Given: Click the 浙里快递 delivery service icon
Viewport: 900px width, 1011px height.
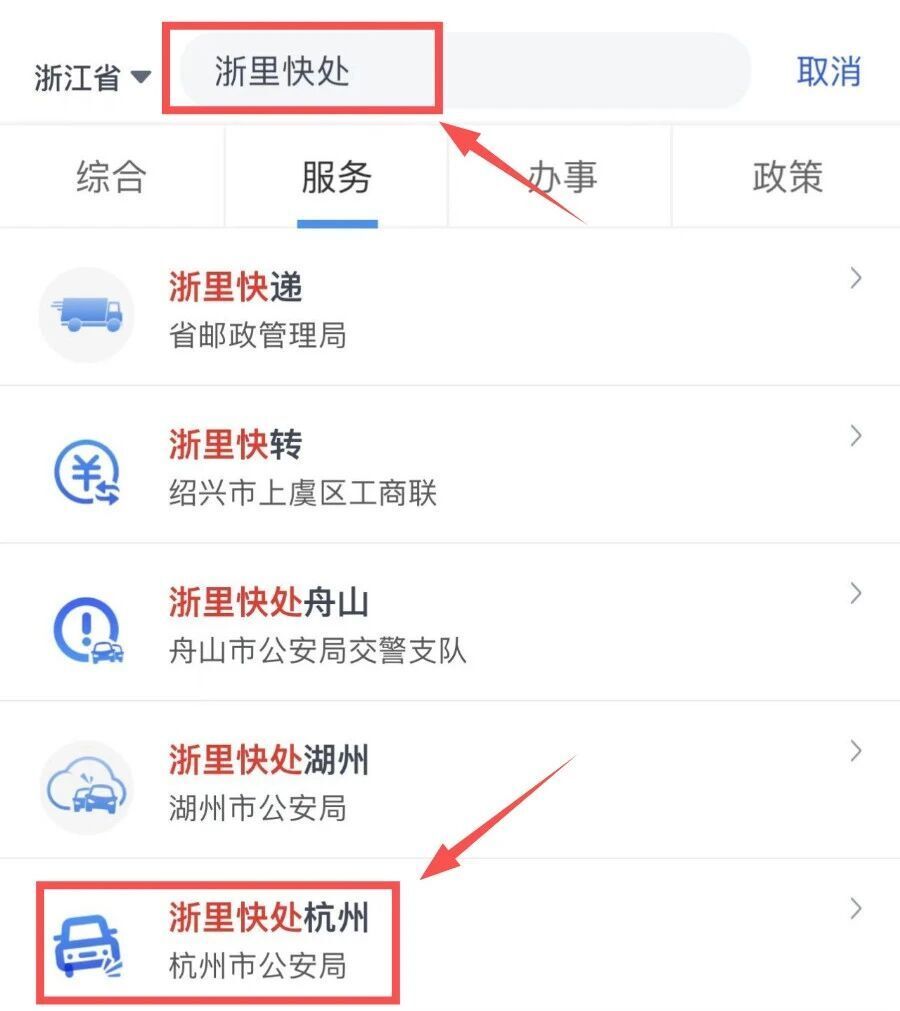Looking at the screenshot, I should click(85, 314).
